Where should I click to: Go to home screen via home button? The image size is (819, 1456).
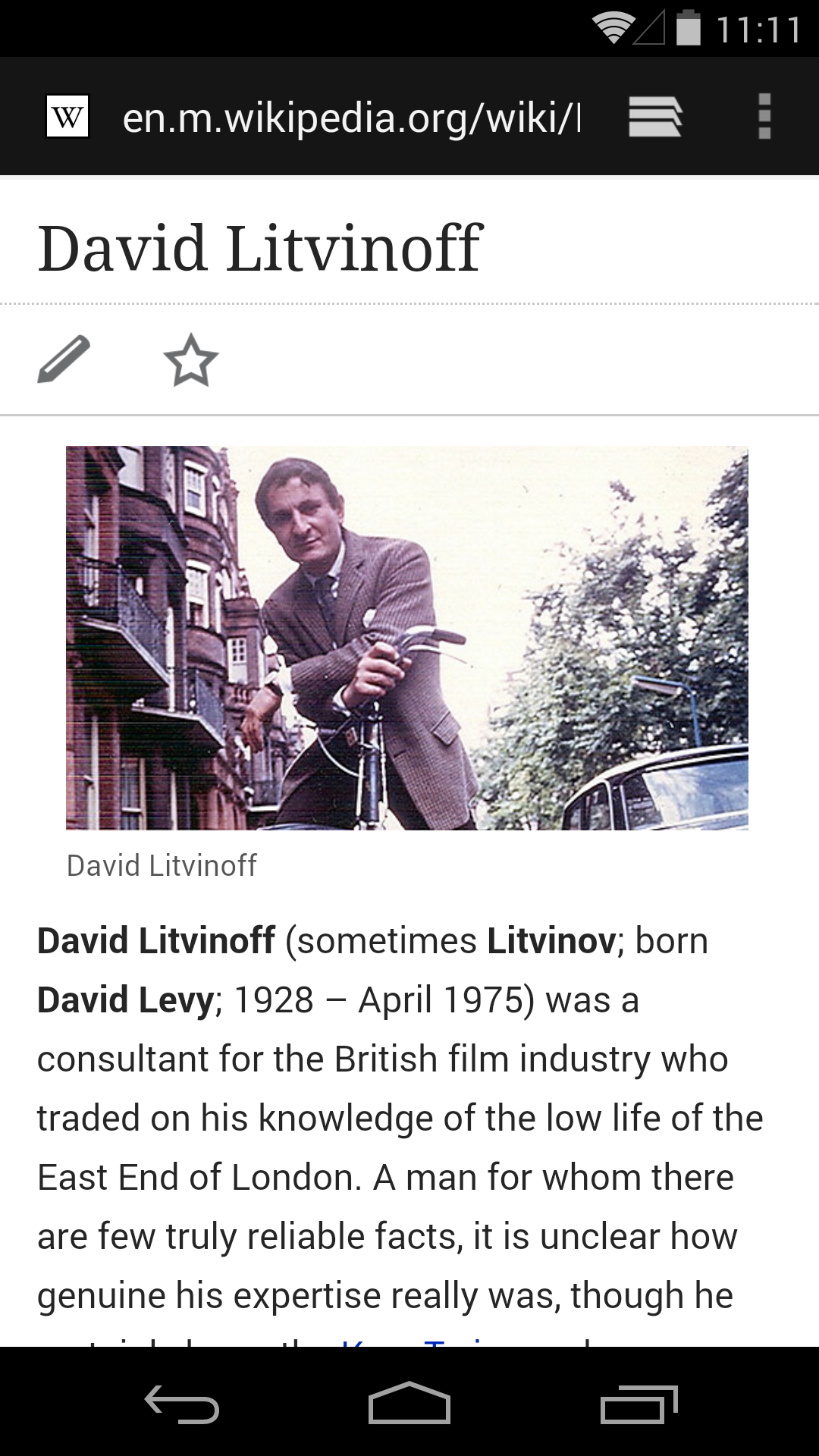[409, 1404]
